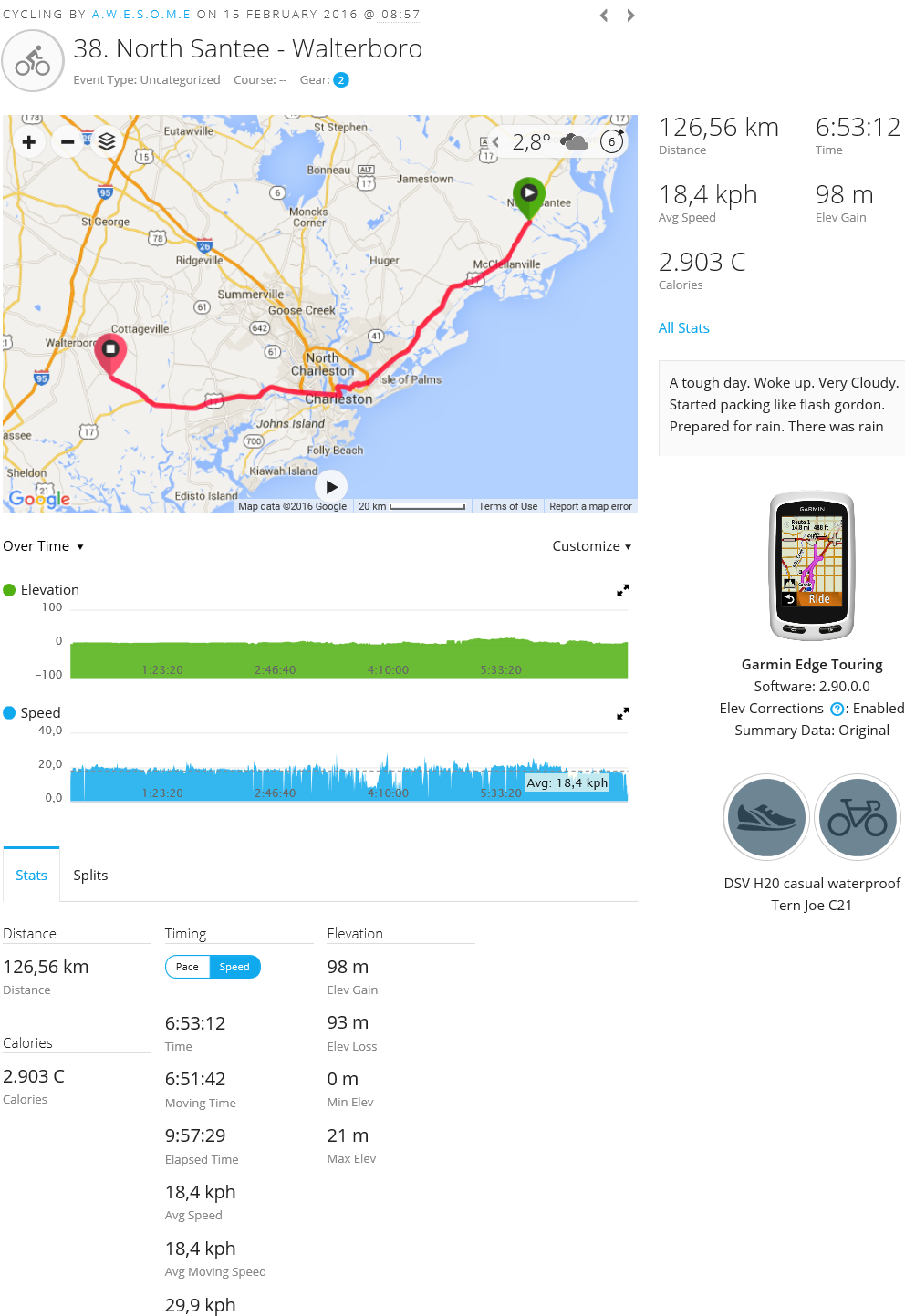Report a map error

pyautogui.click(x=590, y=506)
